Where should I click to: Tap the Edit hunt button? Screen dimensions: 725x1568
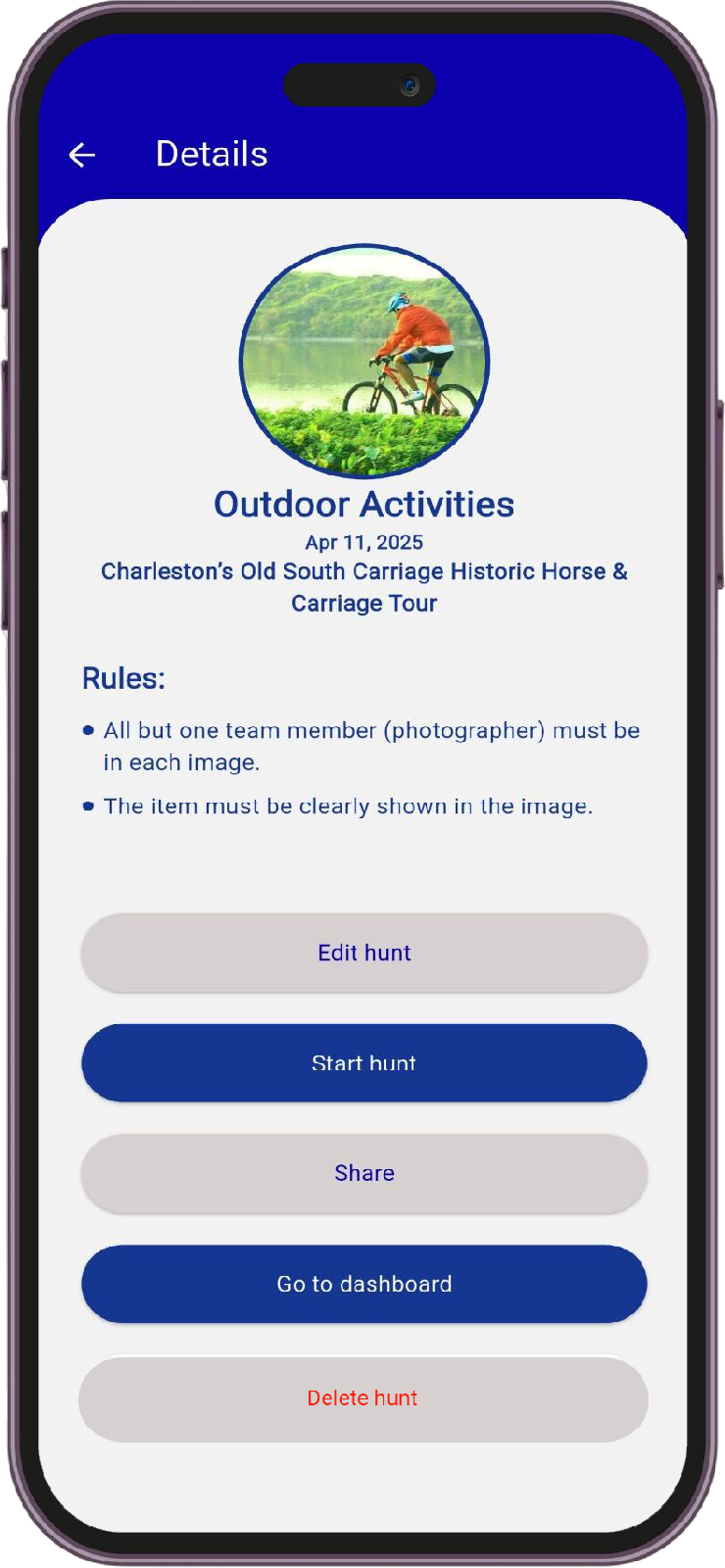click(363, 953)
